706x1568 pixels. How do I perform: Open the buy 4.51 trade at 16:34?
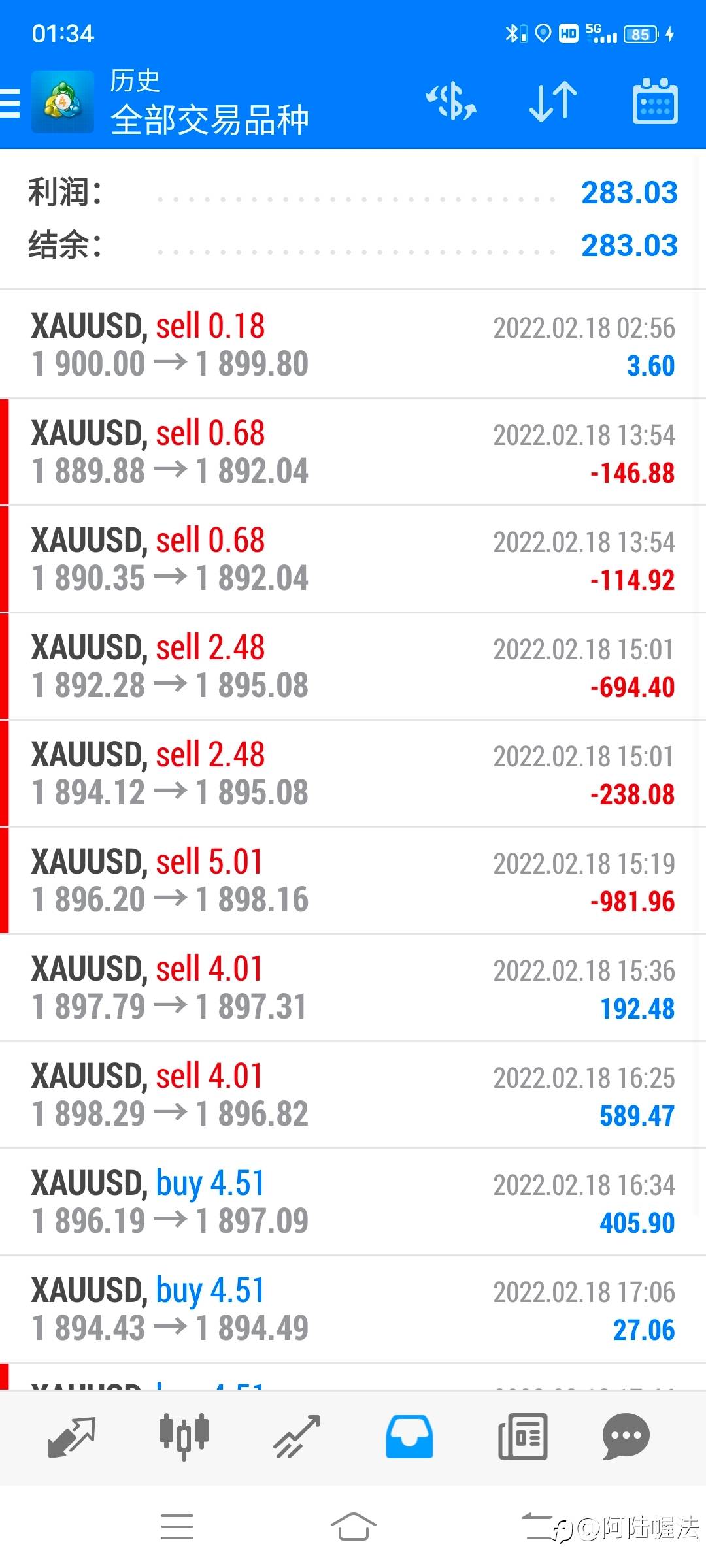(353, 1202)
